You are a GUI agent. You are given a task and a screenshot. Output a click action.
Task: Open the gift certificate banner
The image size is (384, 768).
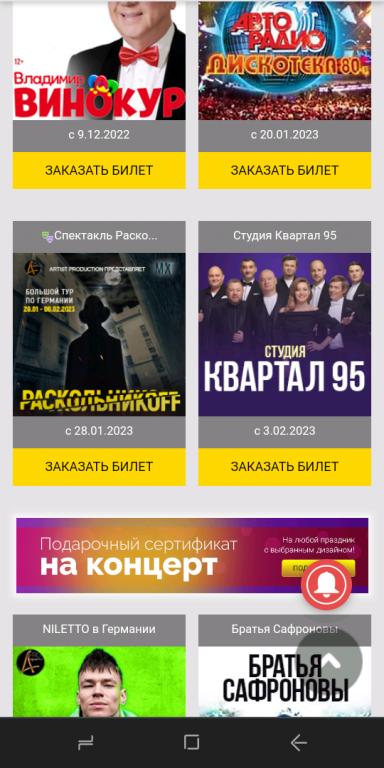pos(192,555)
